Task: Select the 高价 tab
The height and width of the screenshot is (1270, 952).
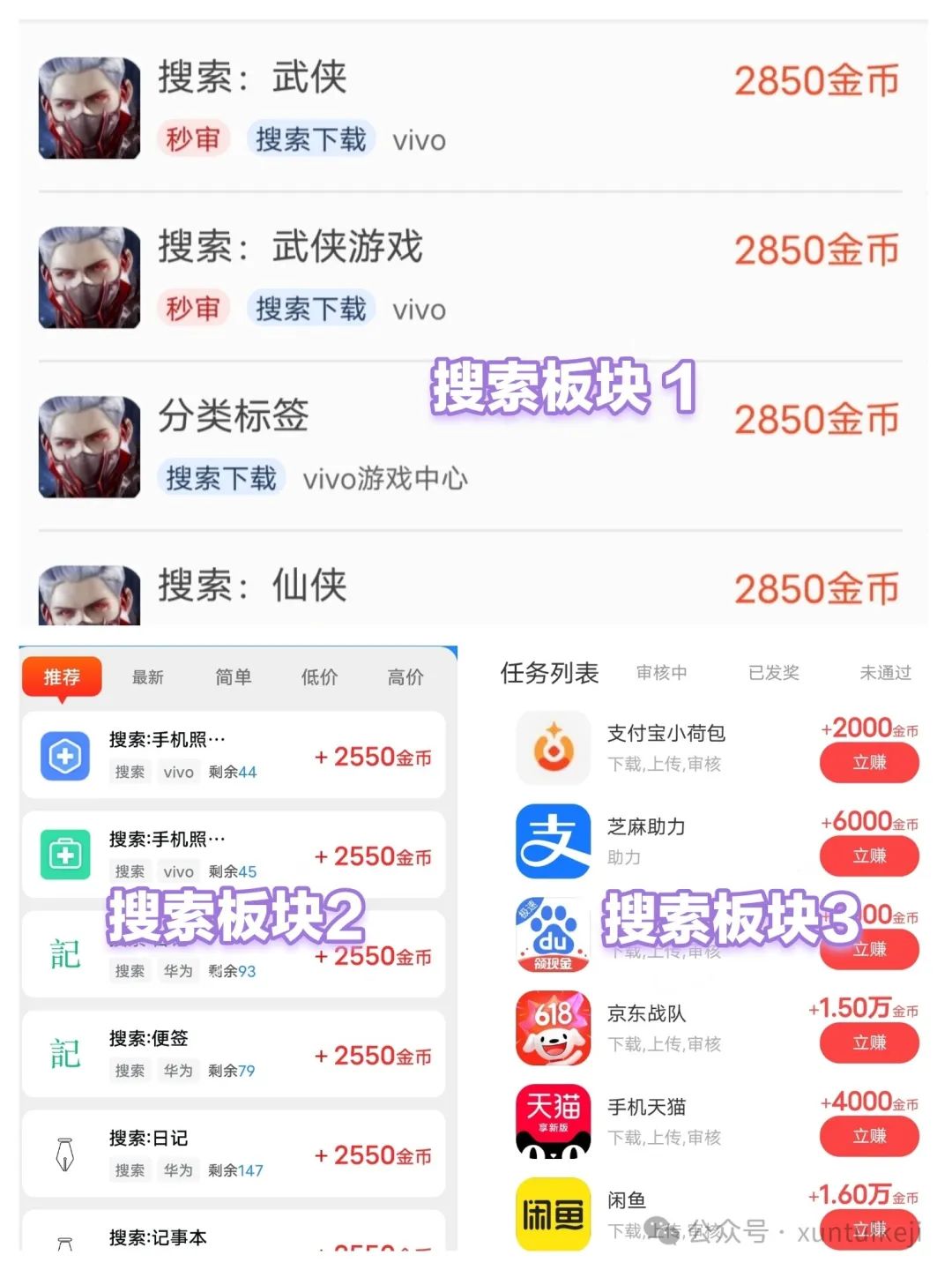Action: [404, 677]
